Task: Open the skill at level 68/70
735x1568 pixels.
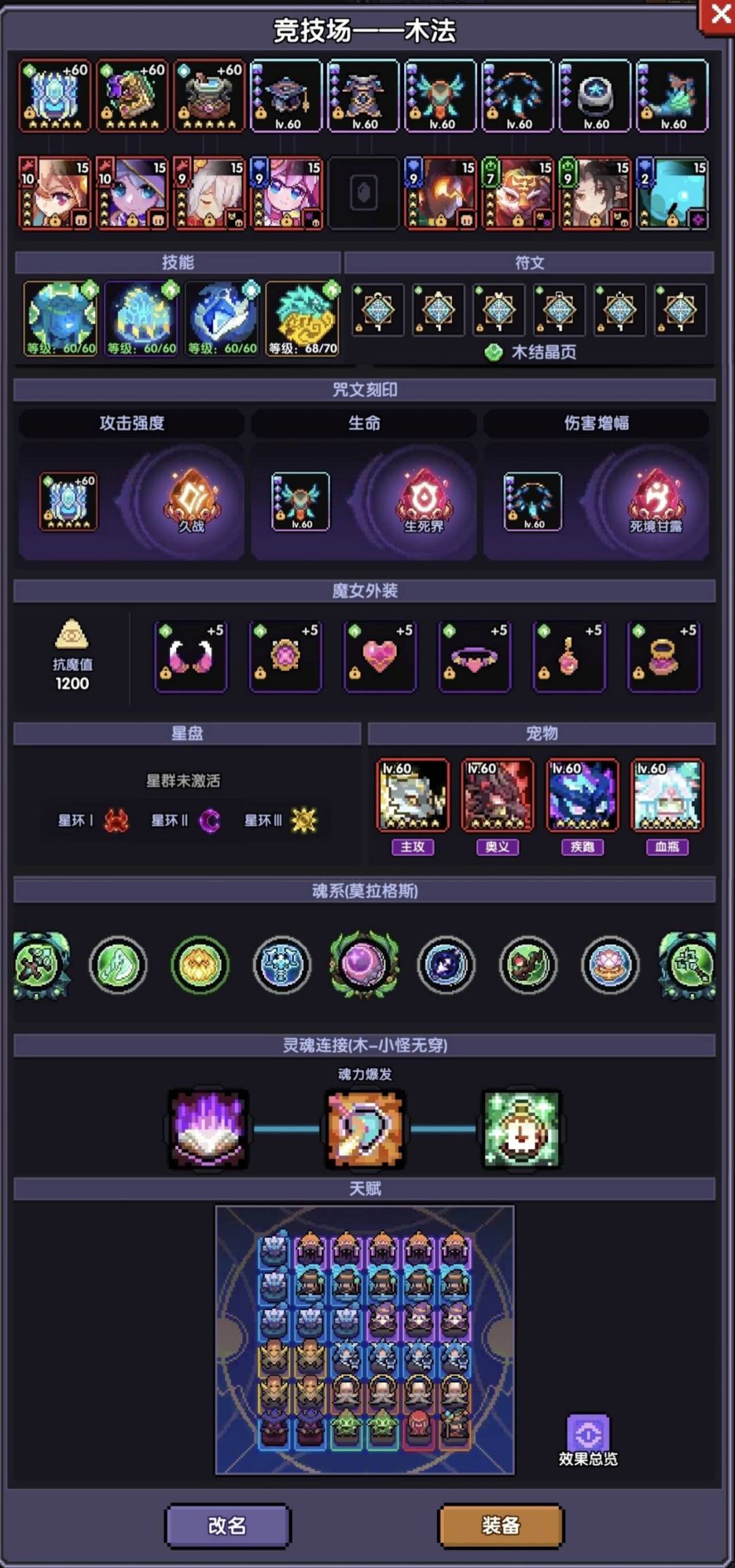Action: click(303, 319)
